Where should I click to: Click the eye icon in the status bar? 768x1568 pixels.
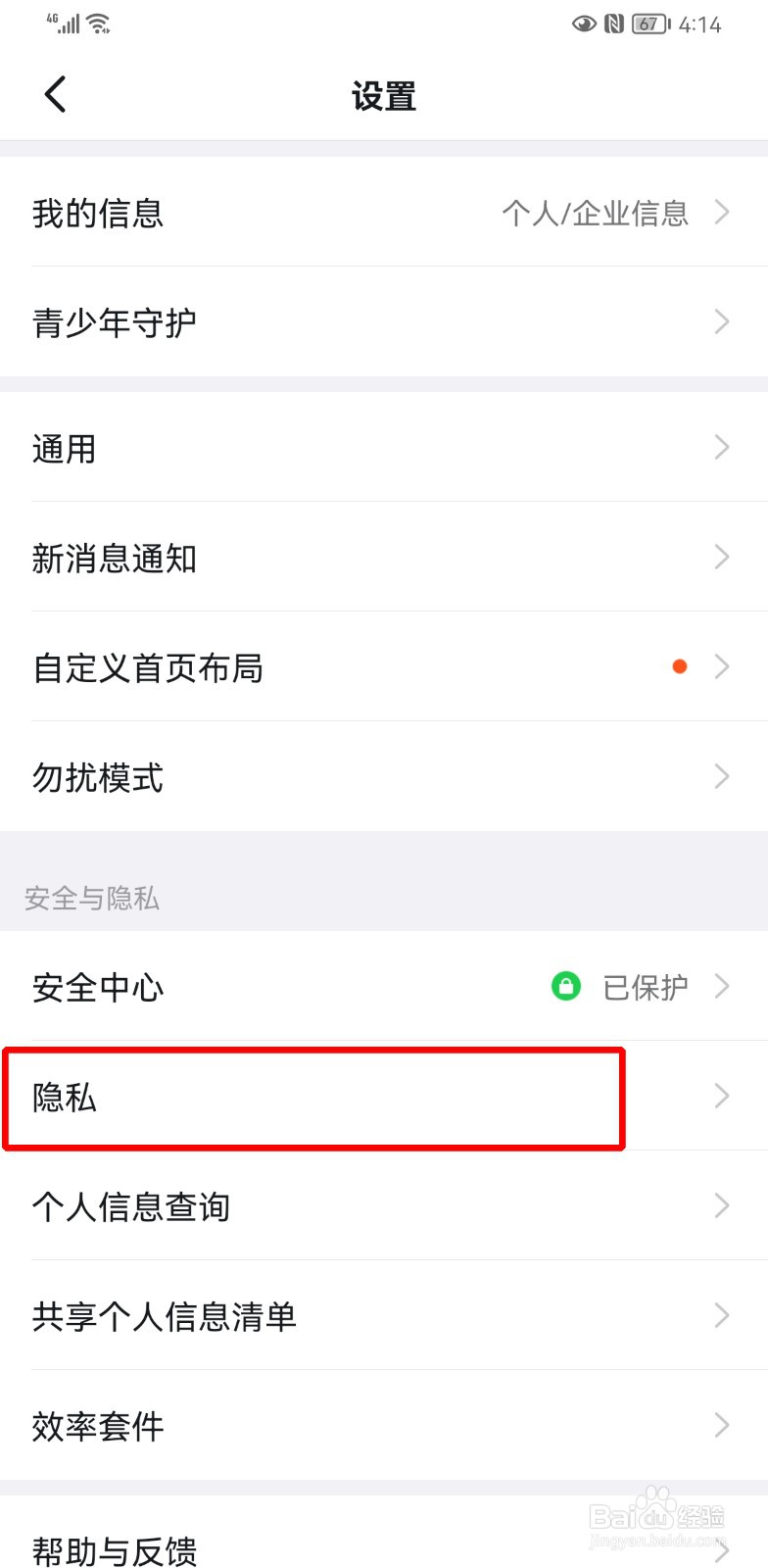point(585,24)
